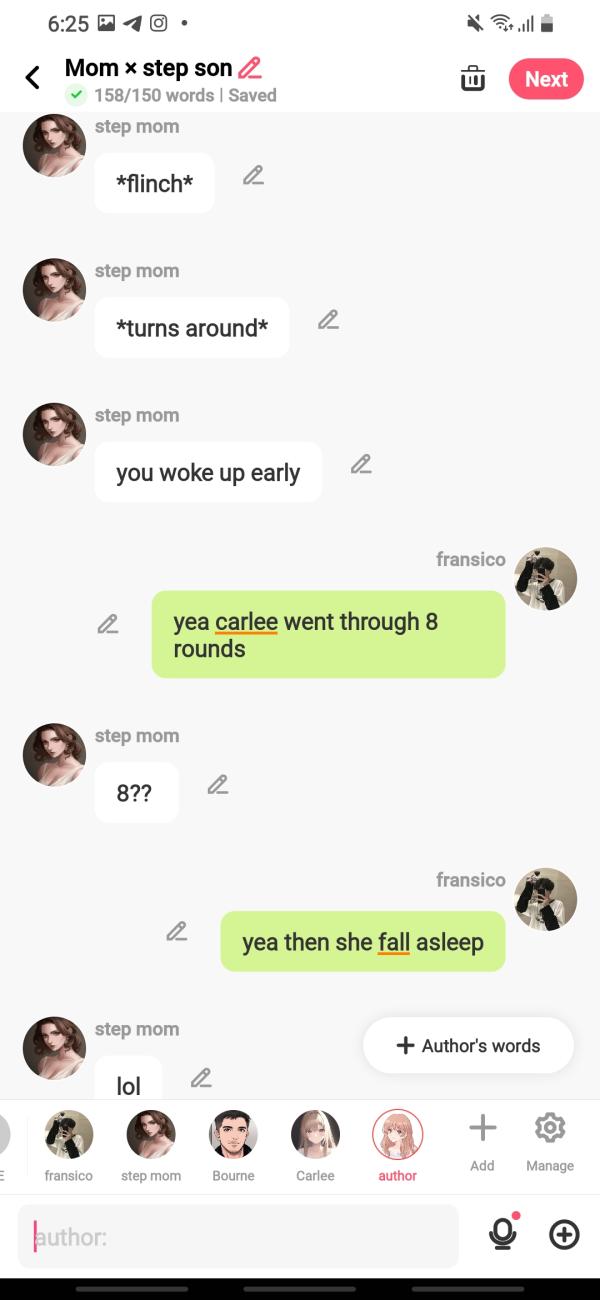Select step mom as the speaker
The height and width of the screenshot is (1300, 600).
(151, 1143)
